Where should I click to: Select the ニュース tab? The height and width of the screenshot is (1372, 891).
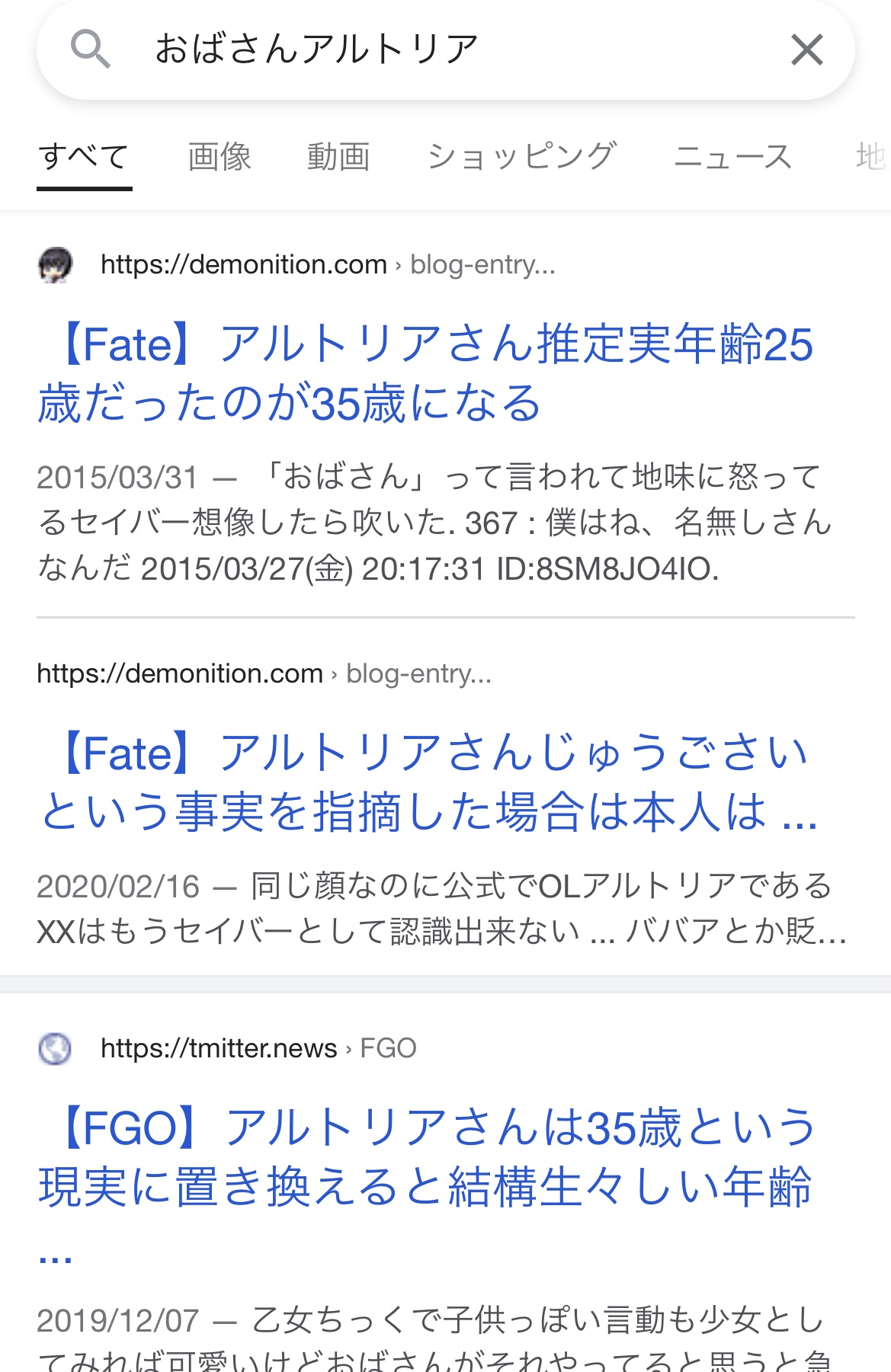coord(732,157)
